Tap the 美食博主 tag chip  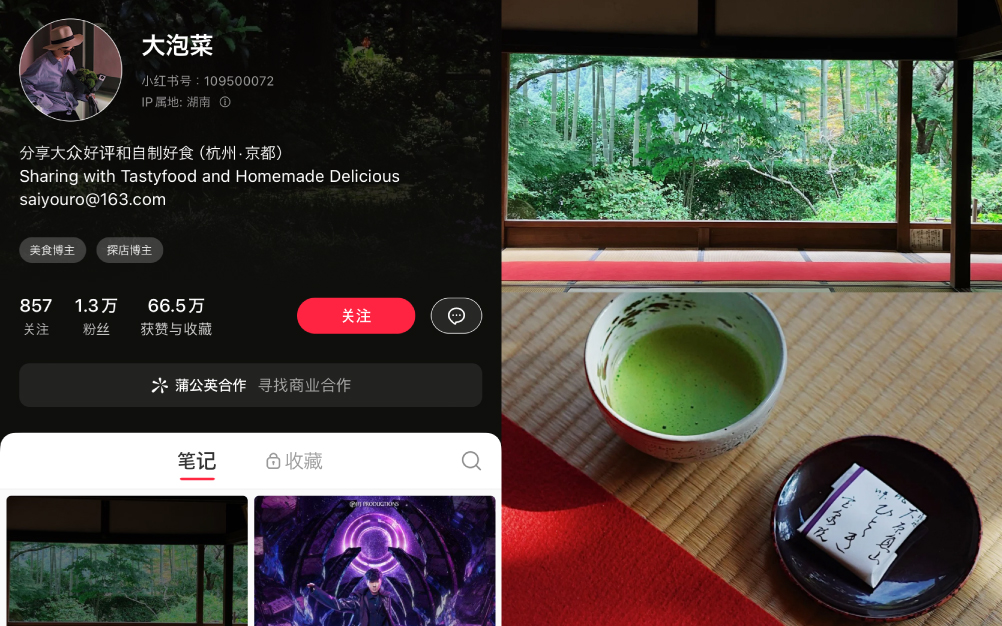tap(52, 250)
